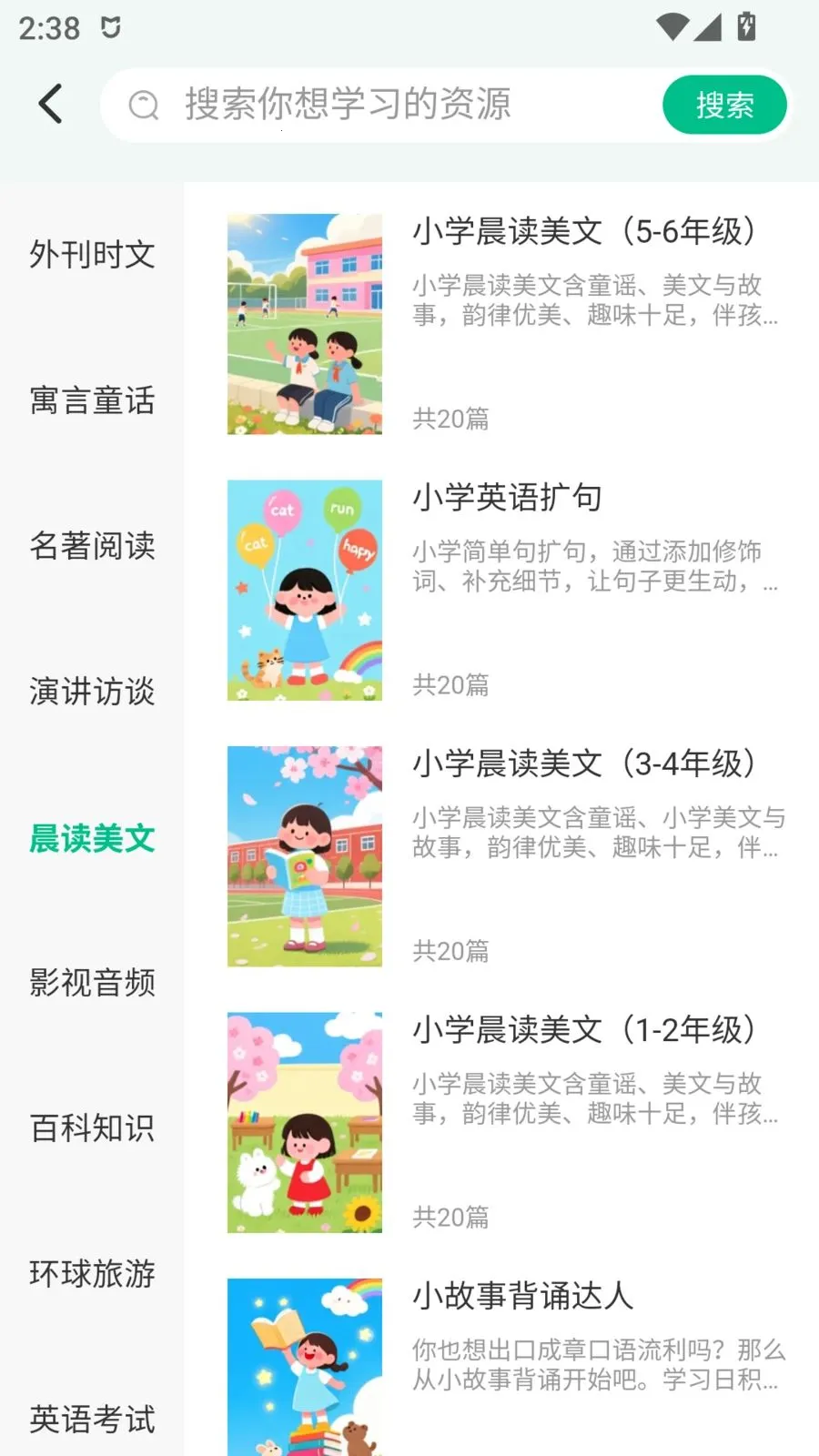
Task: Switch to the 外刊时文 category
Action: click(91, 256)
